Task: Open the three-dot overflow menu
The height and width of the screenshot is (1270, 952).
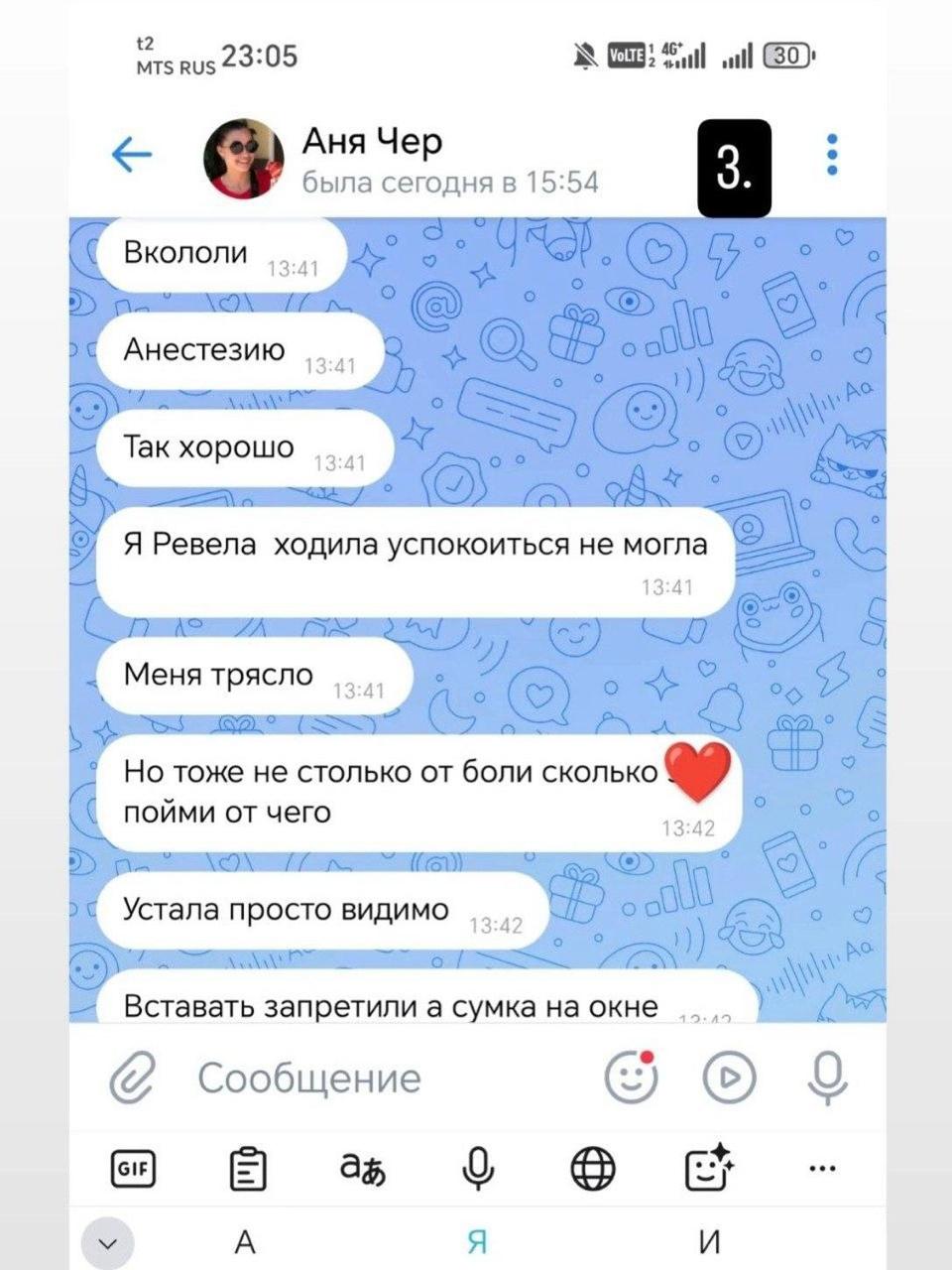Action: point(831,155)
